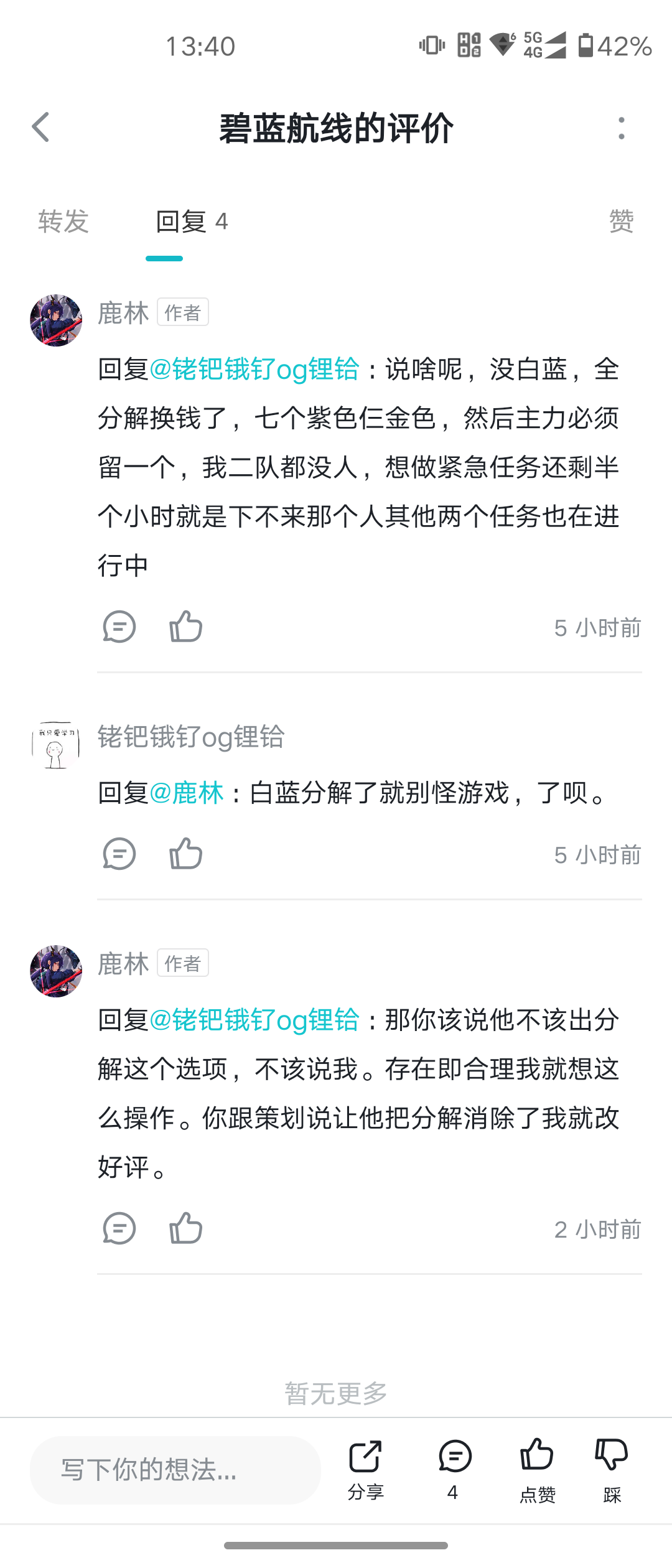This screenshot has width=672, height=1568.
Task: Open the comments button showing 4
Action: 454,1468
